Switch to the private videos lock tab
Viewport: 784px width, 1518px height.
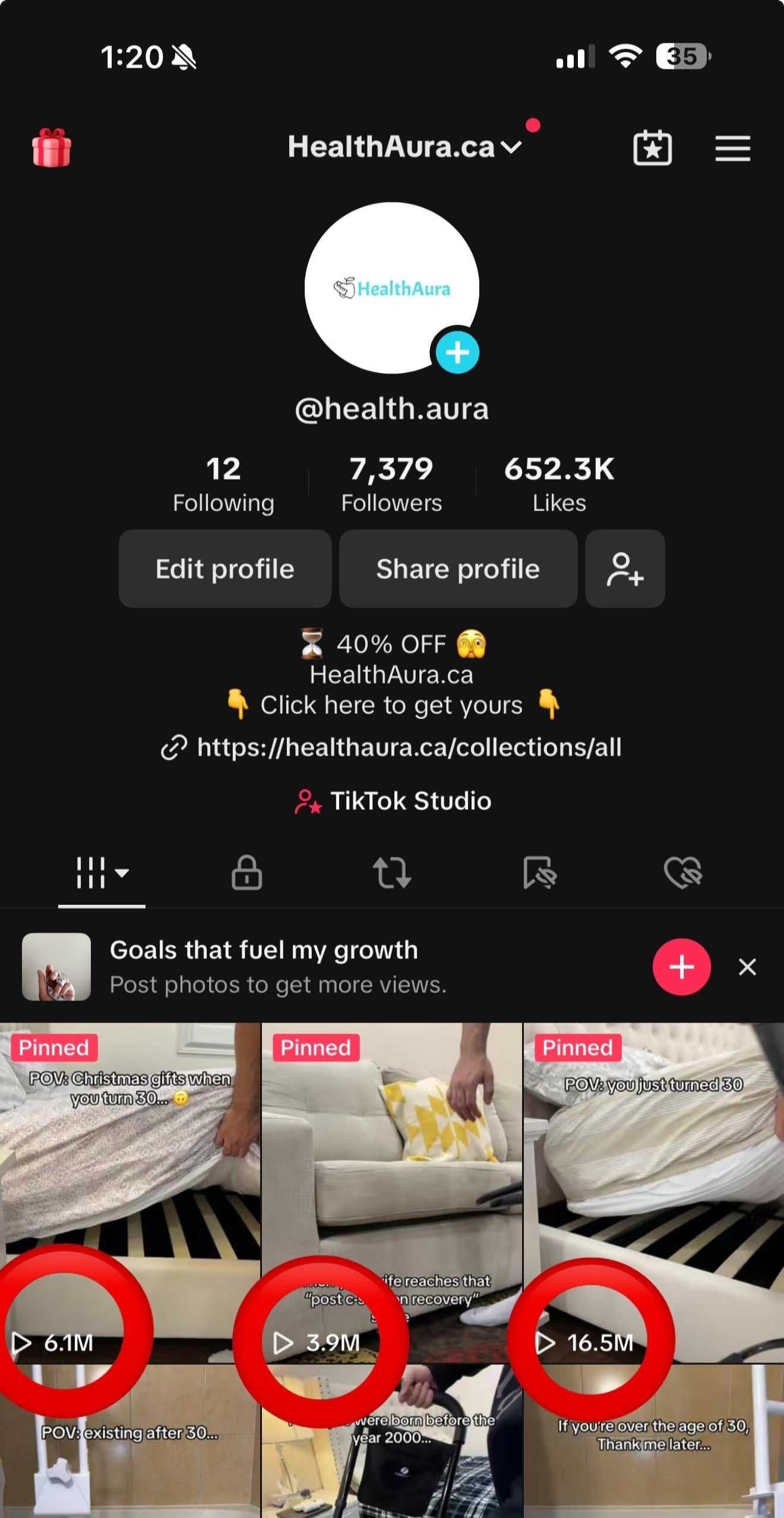(x=246, y=872)
